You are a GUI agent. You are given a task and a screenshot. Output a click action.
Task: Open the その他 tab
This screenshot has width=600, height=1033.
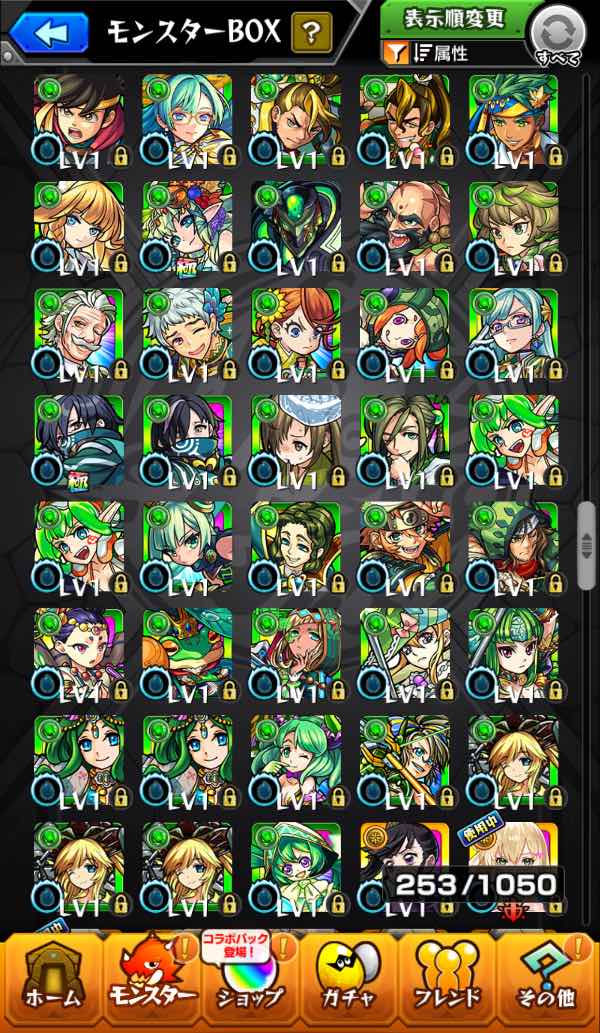[x=548, y=982]
